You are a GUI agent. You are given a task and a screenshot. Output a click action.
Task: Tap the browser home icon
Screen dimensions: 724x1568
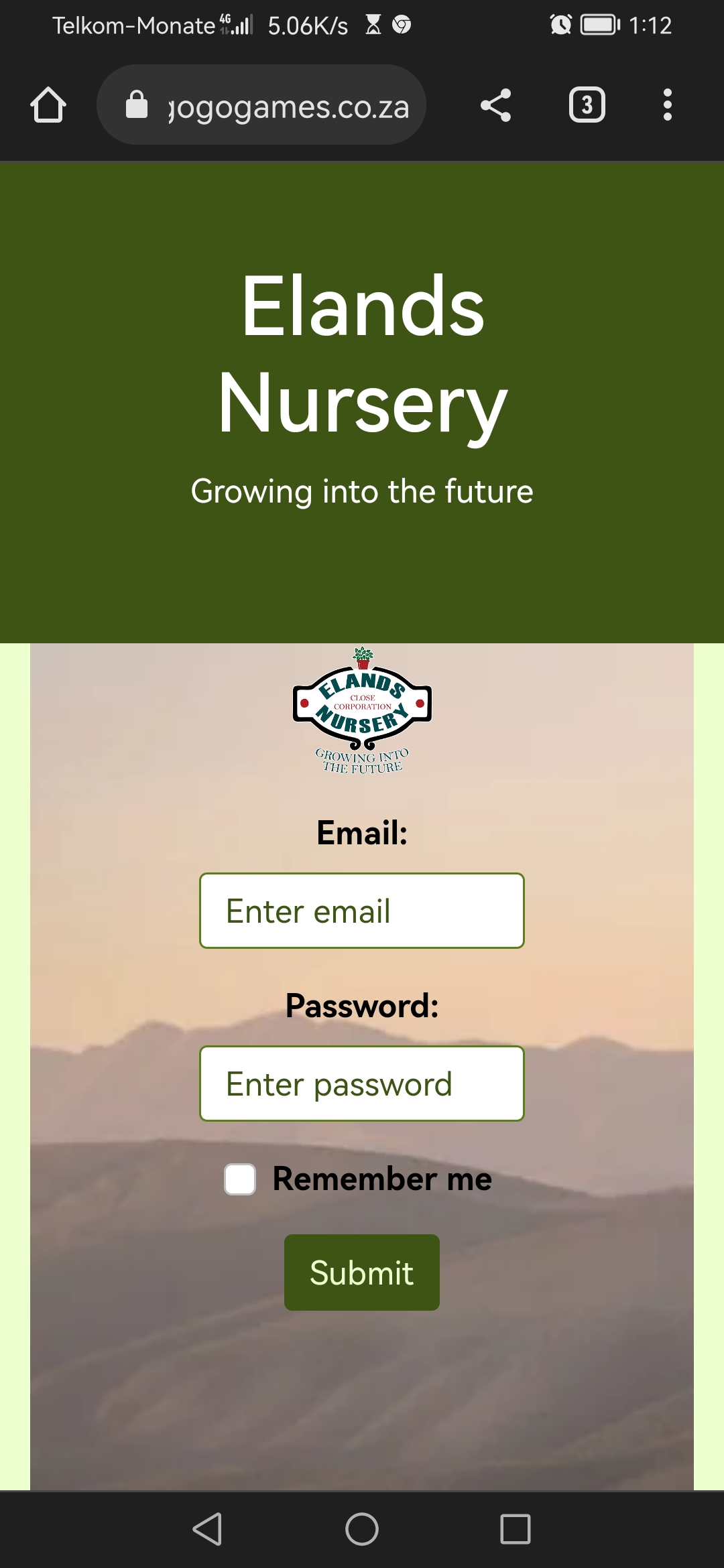tap(48, 105)
